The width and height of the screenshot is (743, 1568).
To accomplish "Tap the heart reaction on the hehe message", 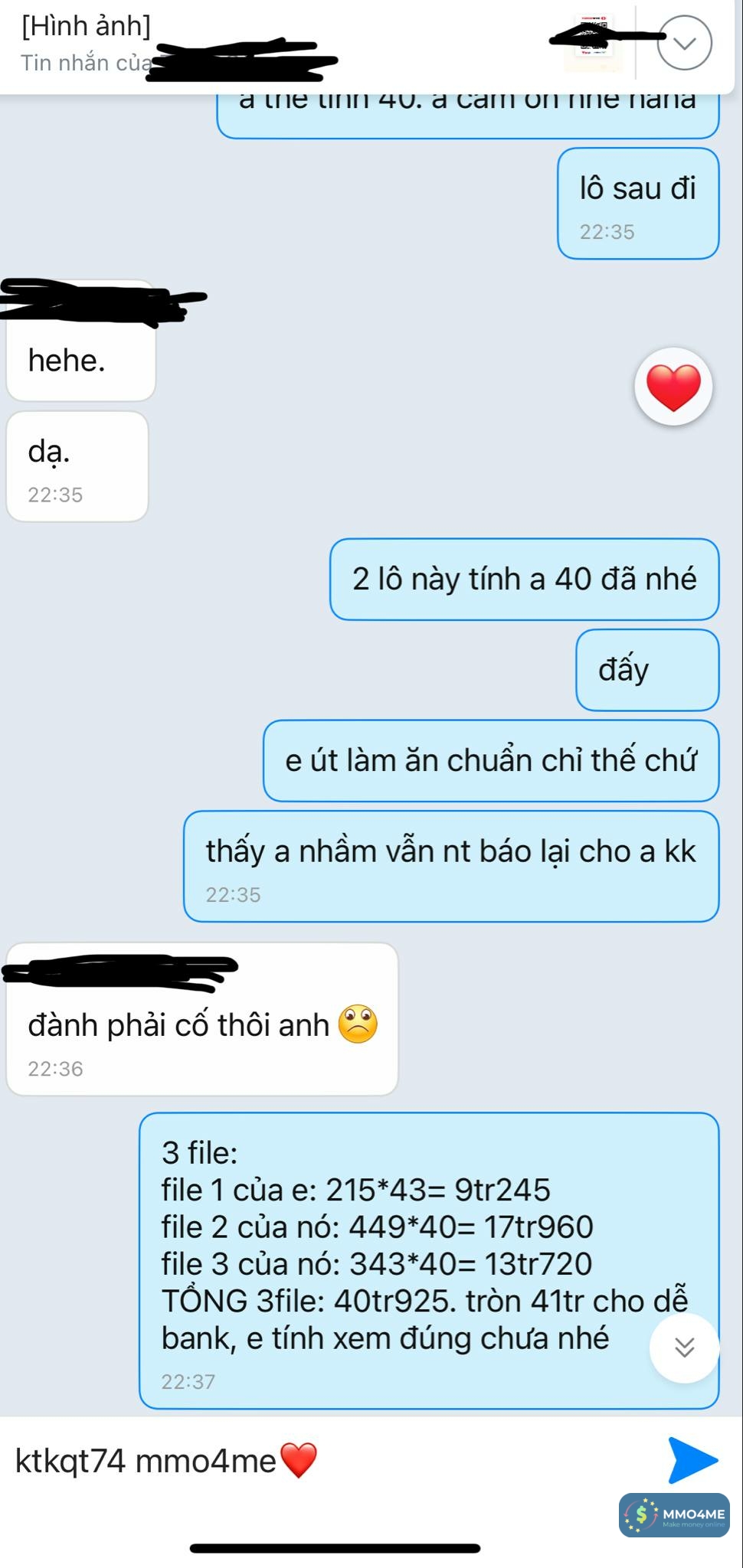I will [x=673, y=387].
